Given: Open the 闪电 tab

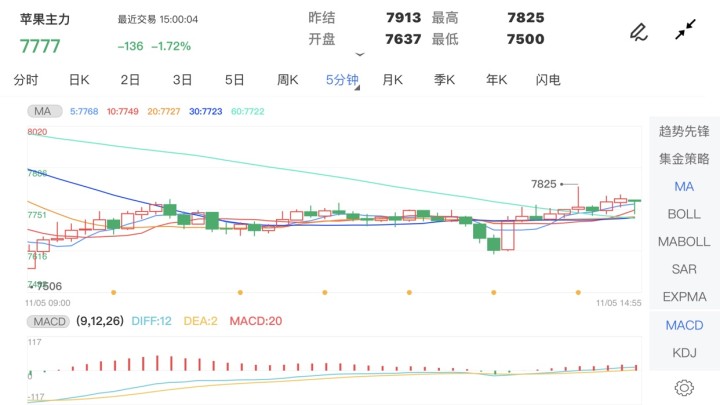Looking at the screenshot, I should (x=548, y=80).
